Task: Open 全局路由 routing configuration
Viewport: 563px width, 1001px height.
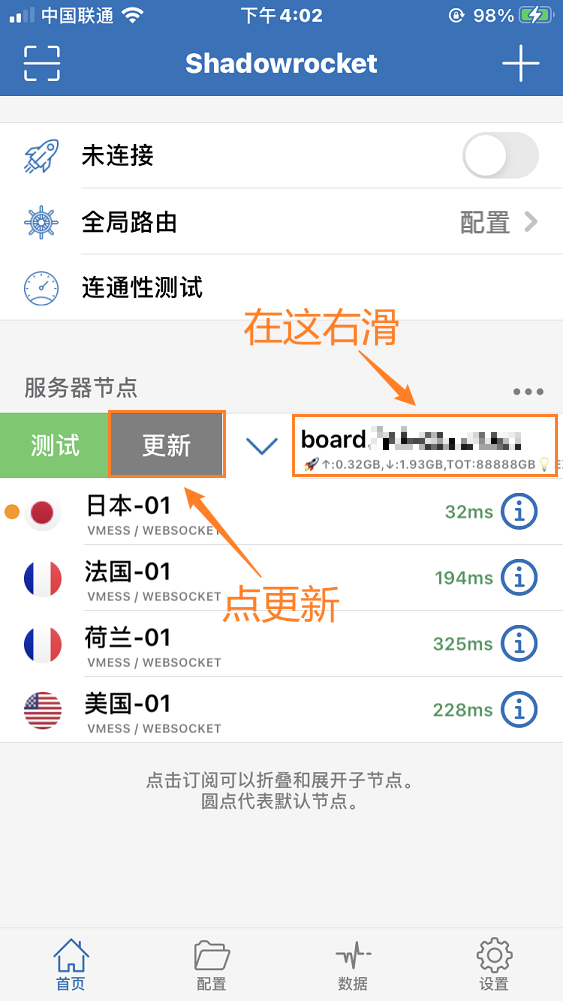Action: (282, 222)
